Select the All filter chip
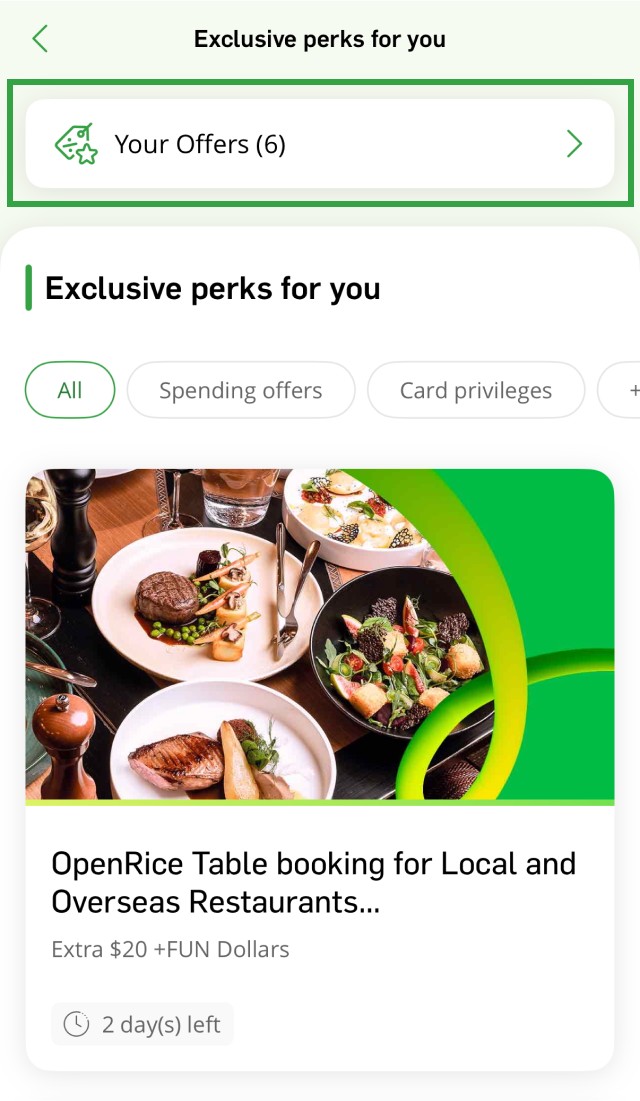640x1101 pixels. point(70,390)
